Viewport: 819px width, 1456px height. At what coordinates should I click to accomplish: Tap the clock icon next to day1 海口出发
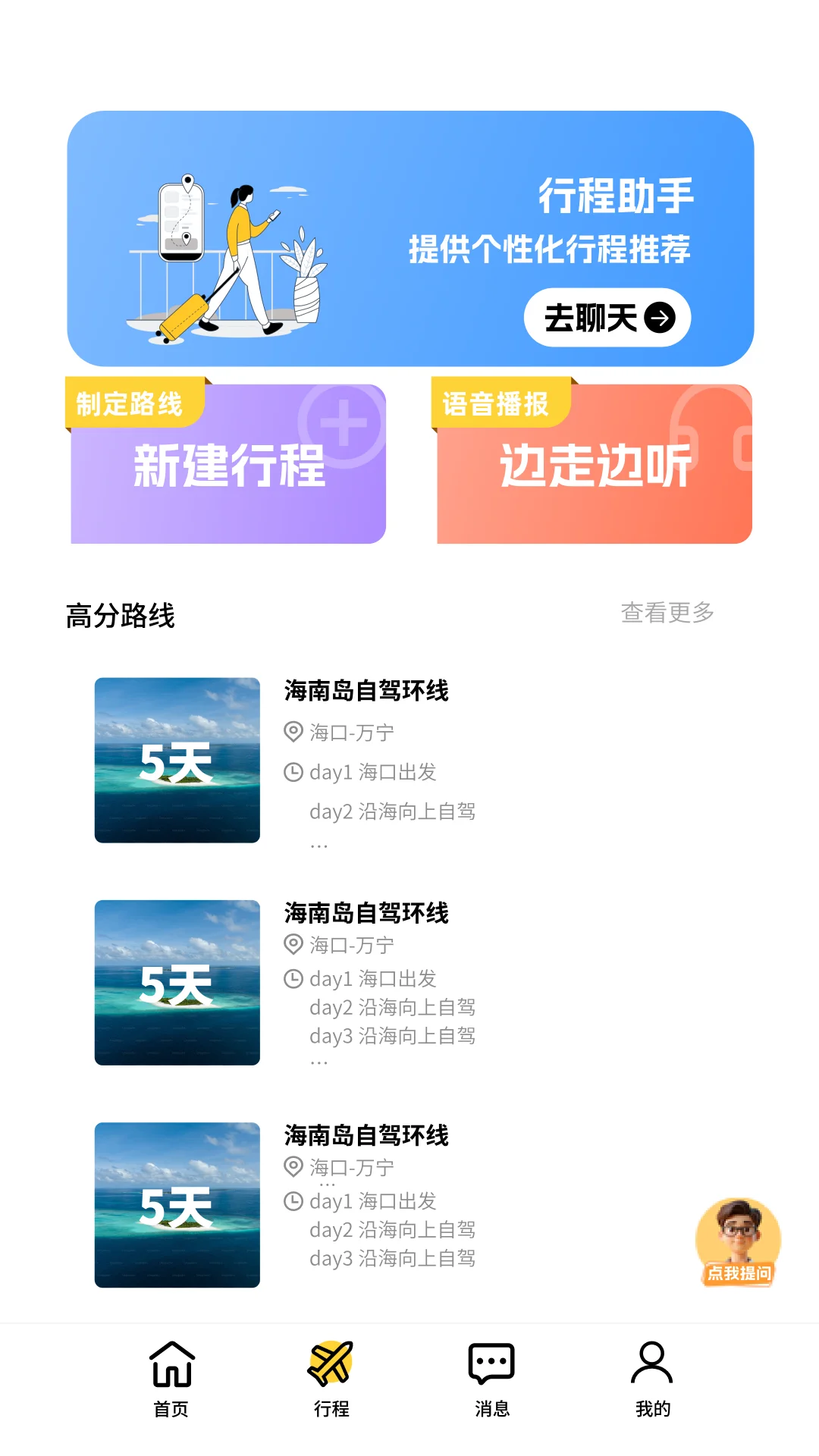click(x=292, y=773)
